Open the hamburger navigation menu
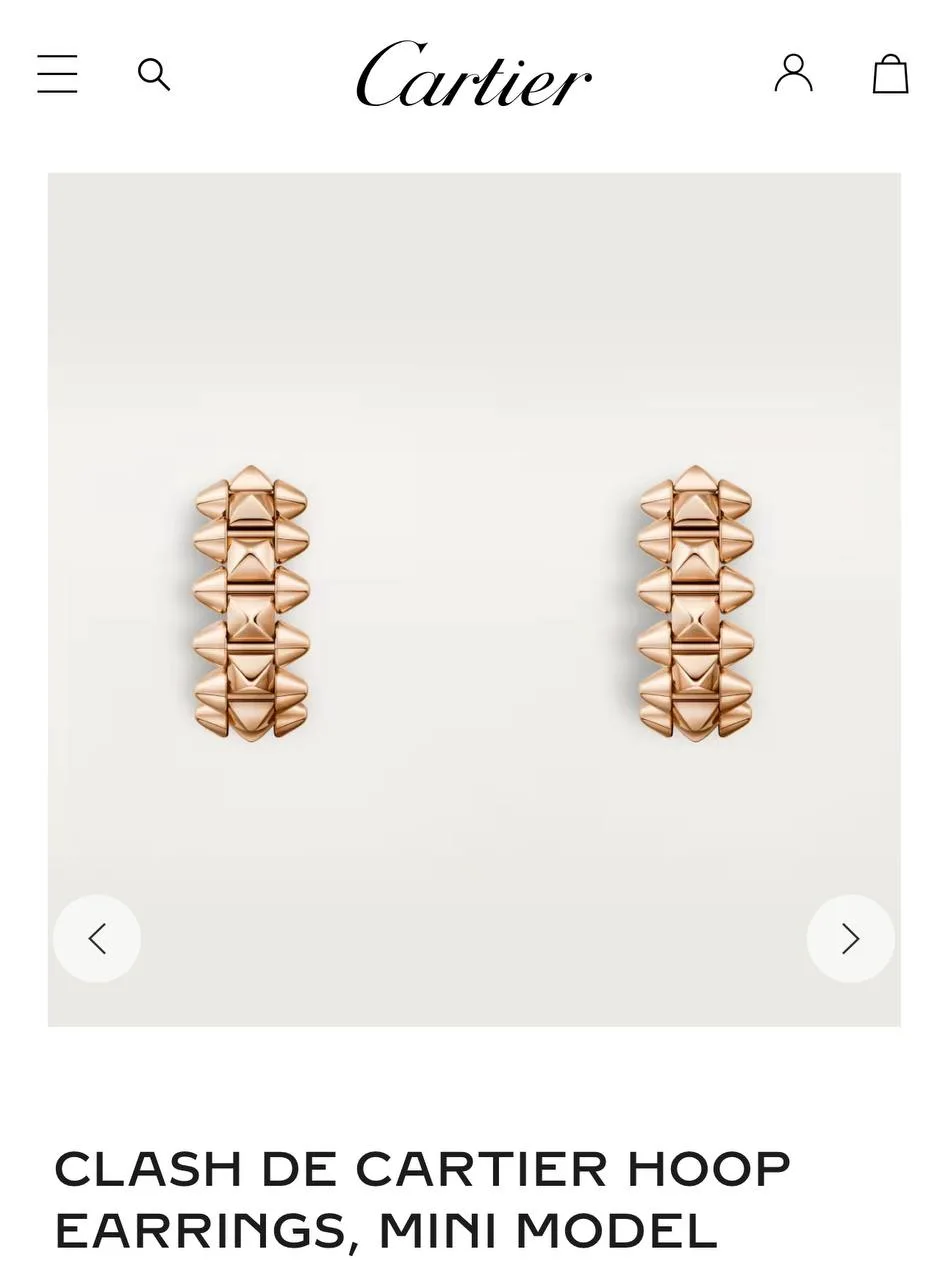Viewport: 948px width, 1280px height. (57, 74)
